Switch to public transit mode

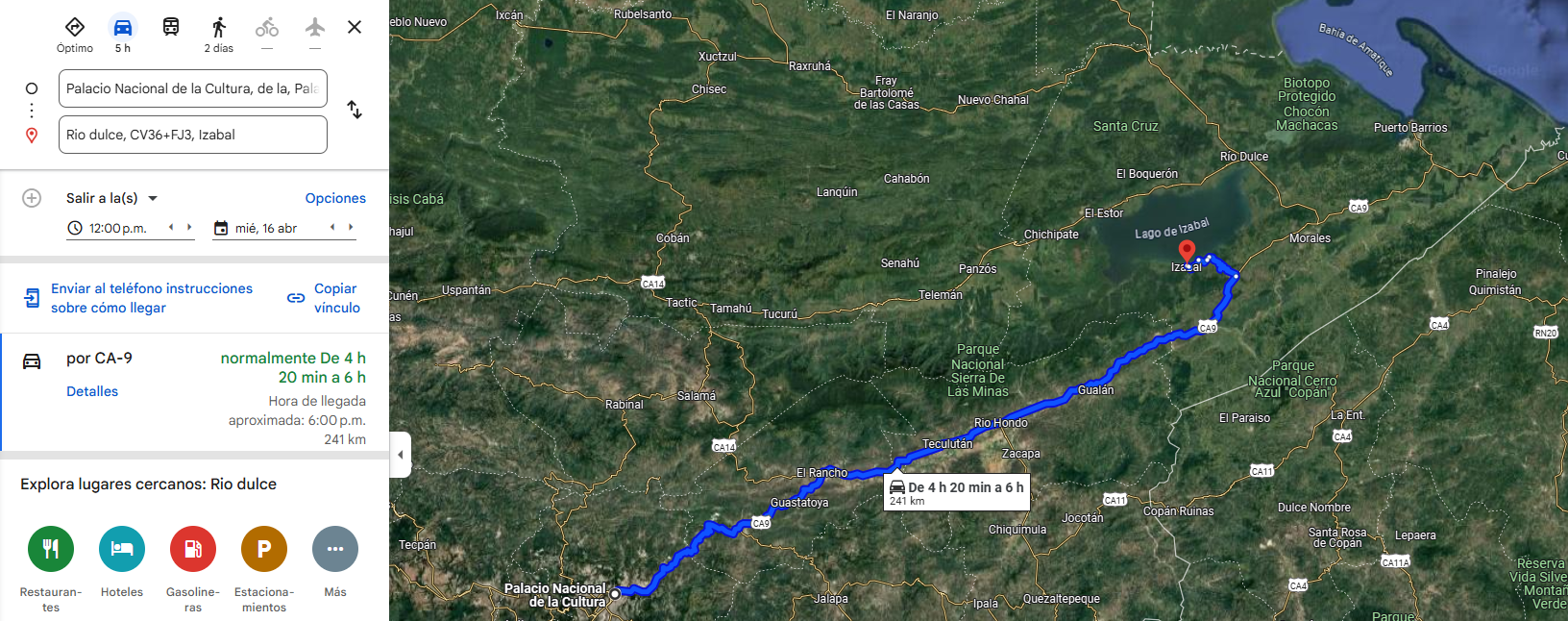(x=171, y=27)
